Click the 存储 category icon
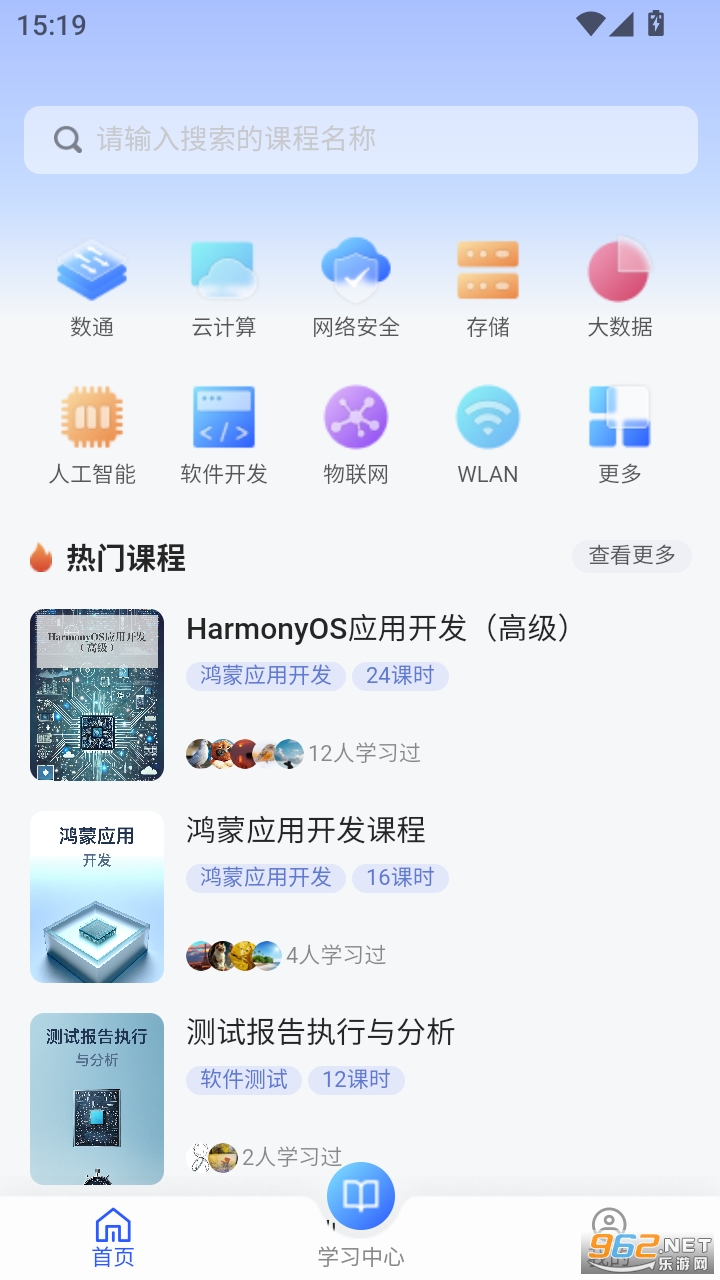 (x=487, y=270)
